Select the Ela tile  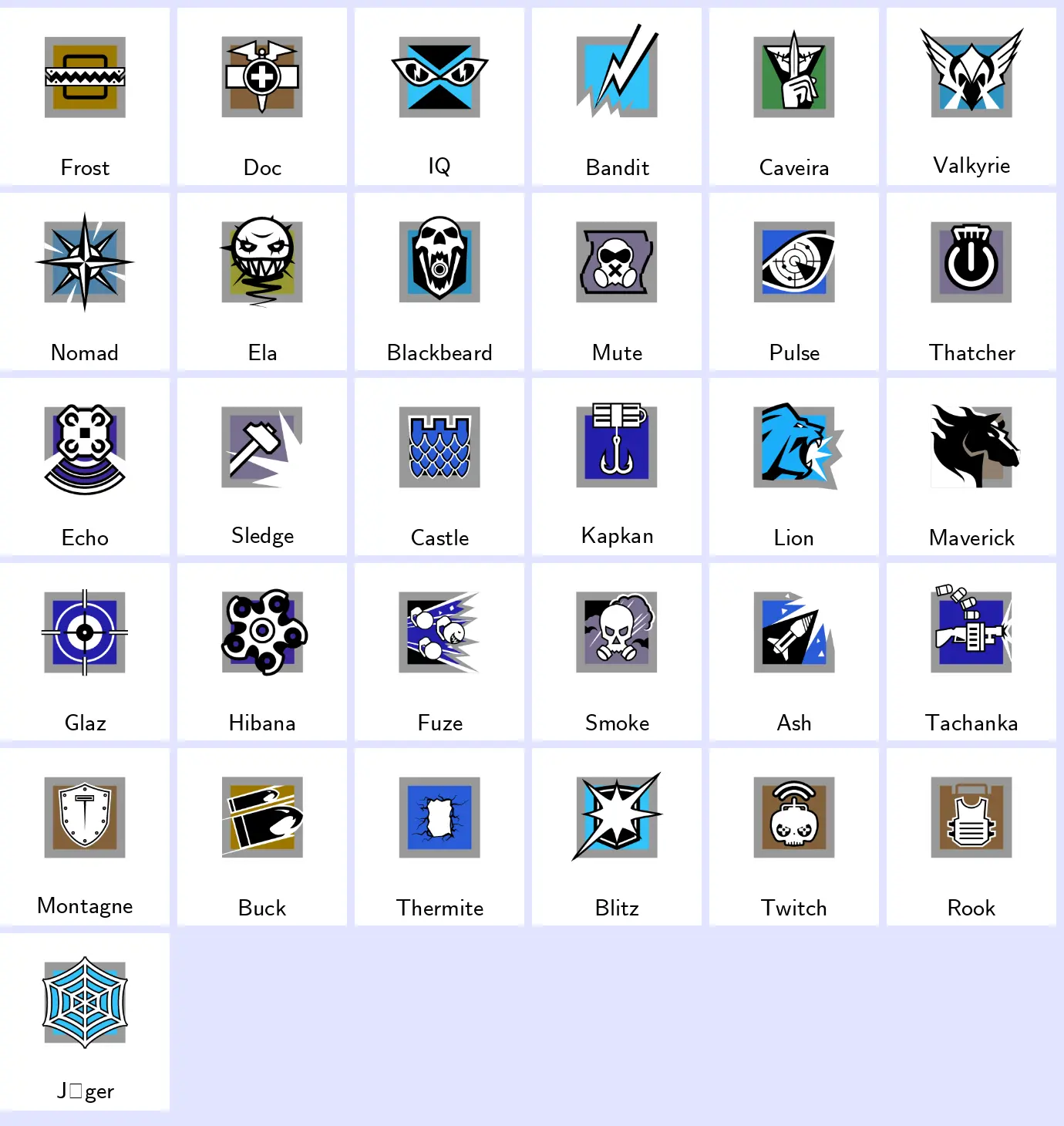(x=262, y=281)
